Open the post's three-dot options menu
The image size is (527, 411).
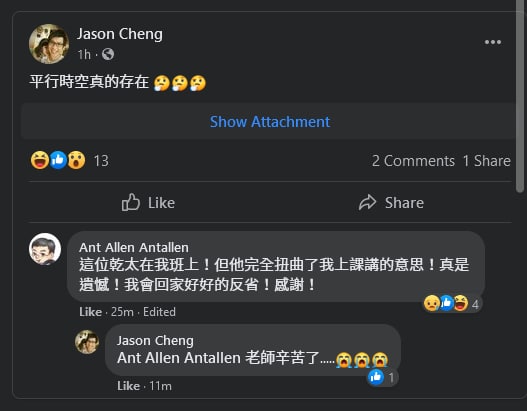(x=493, y=42)
